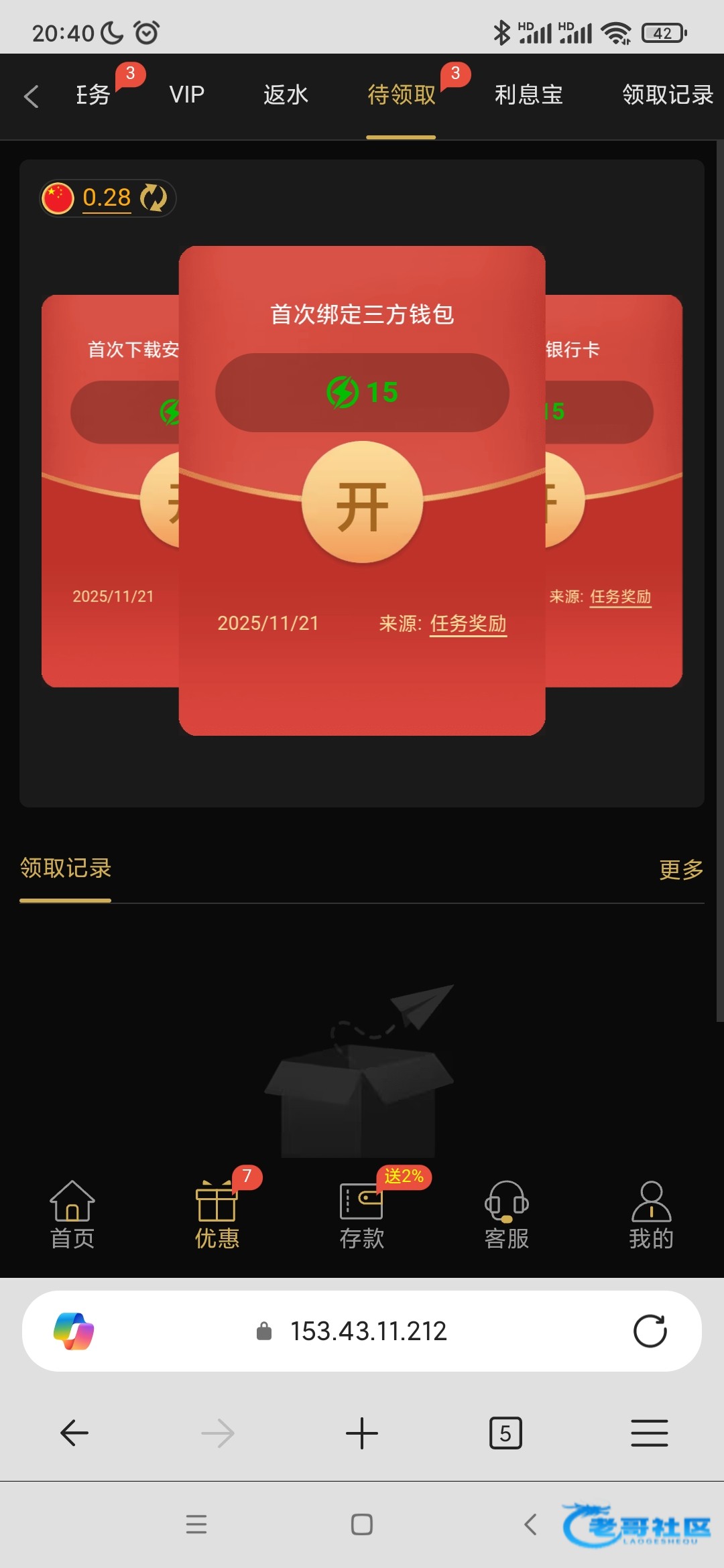This screenshot has width=724, height=1568.
Task: Refresh the 0.28 balance
Action: pyautogui.click(x=154, y=198)
